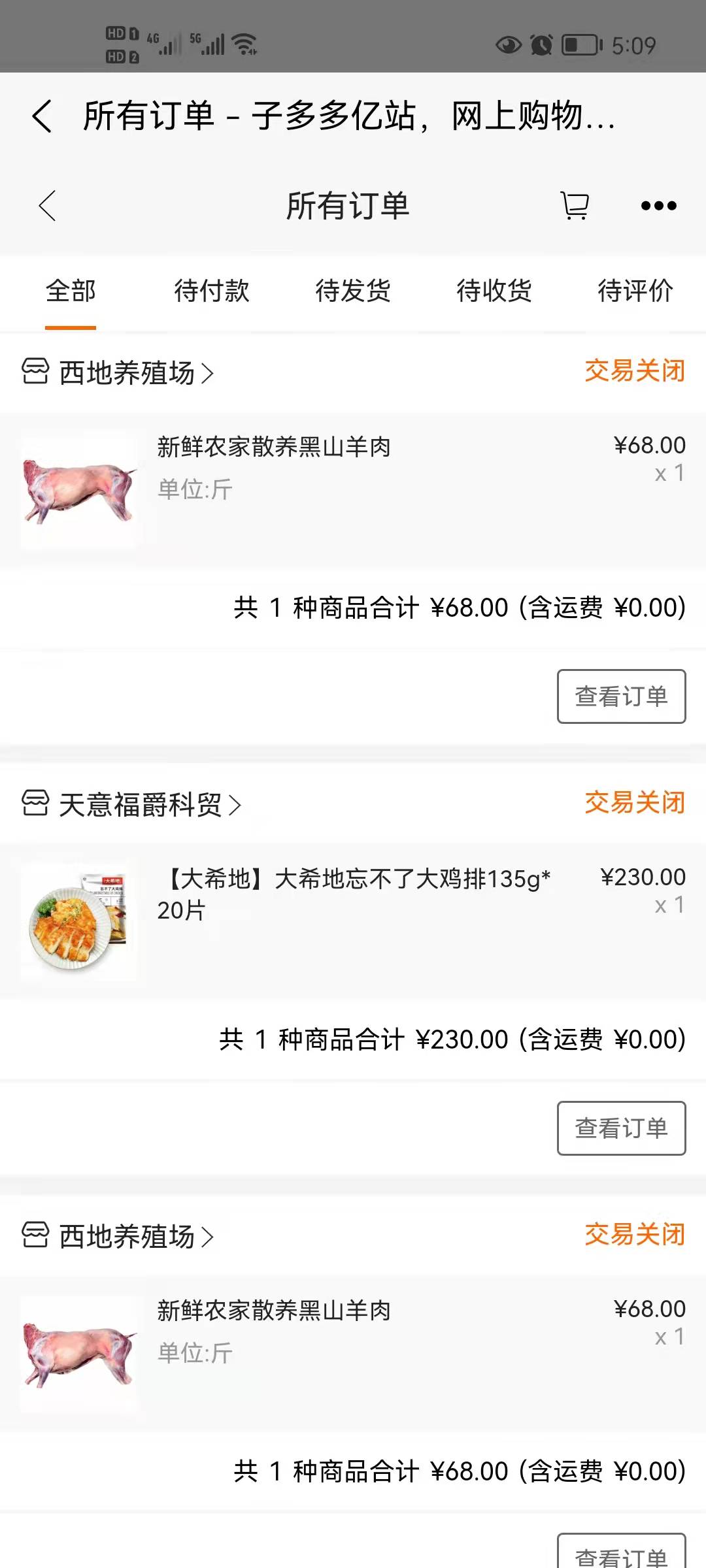Switch to the 待付款 tab
The width and height of the screenshot is (706, 1568).
(x=212, y=292)
